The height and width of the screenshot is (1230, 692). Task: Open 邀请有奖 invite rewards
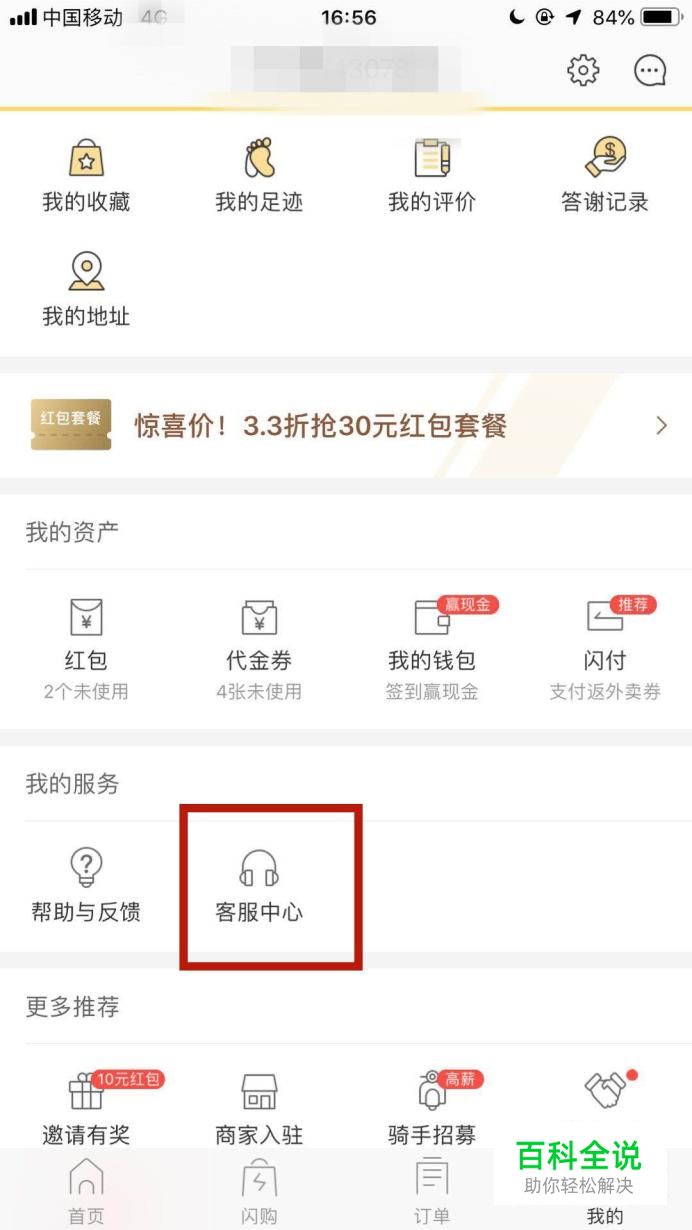(x=86, y=1108)
